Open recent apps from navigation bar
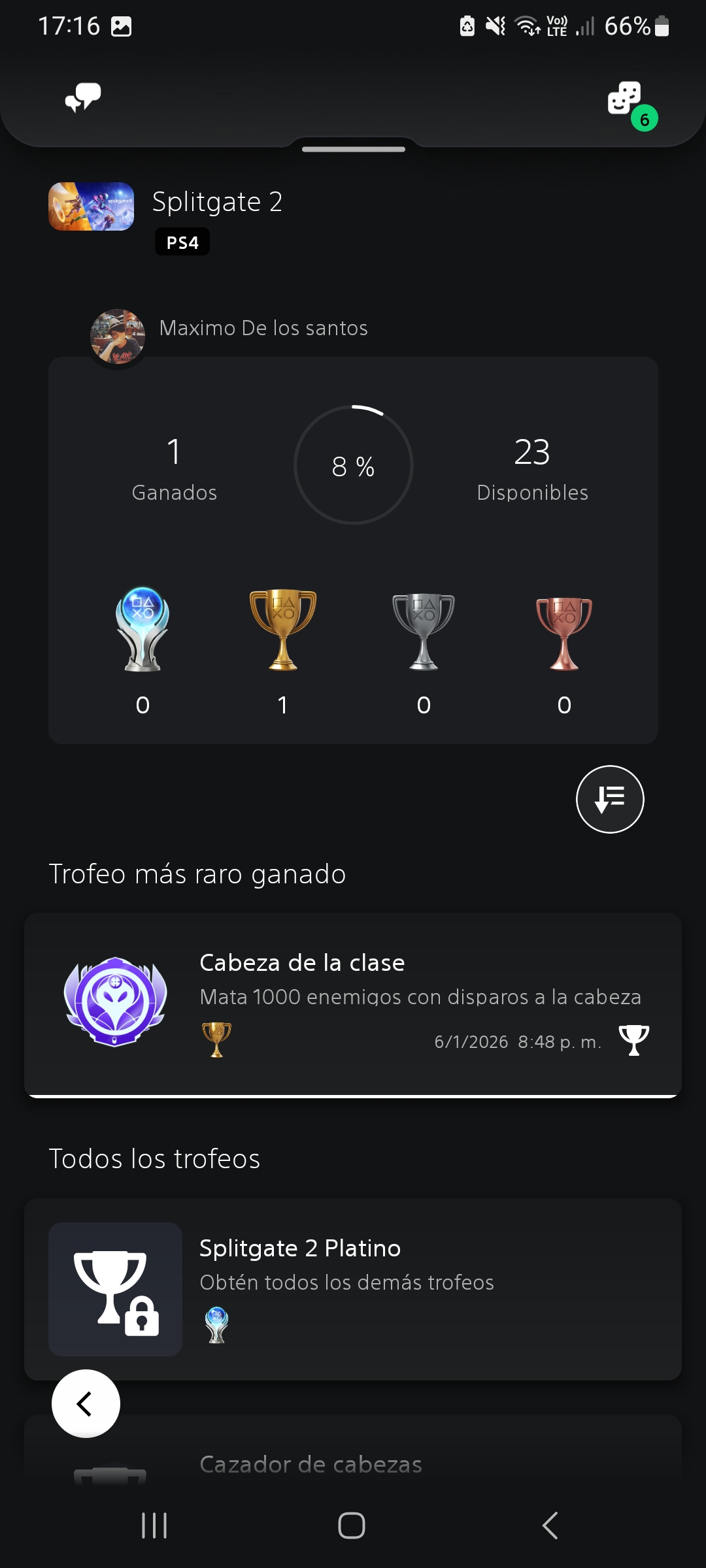This screenshot has width=706, height=1568. click(154, 1526)
